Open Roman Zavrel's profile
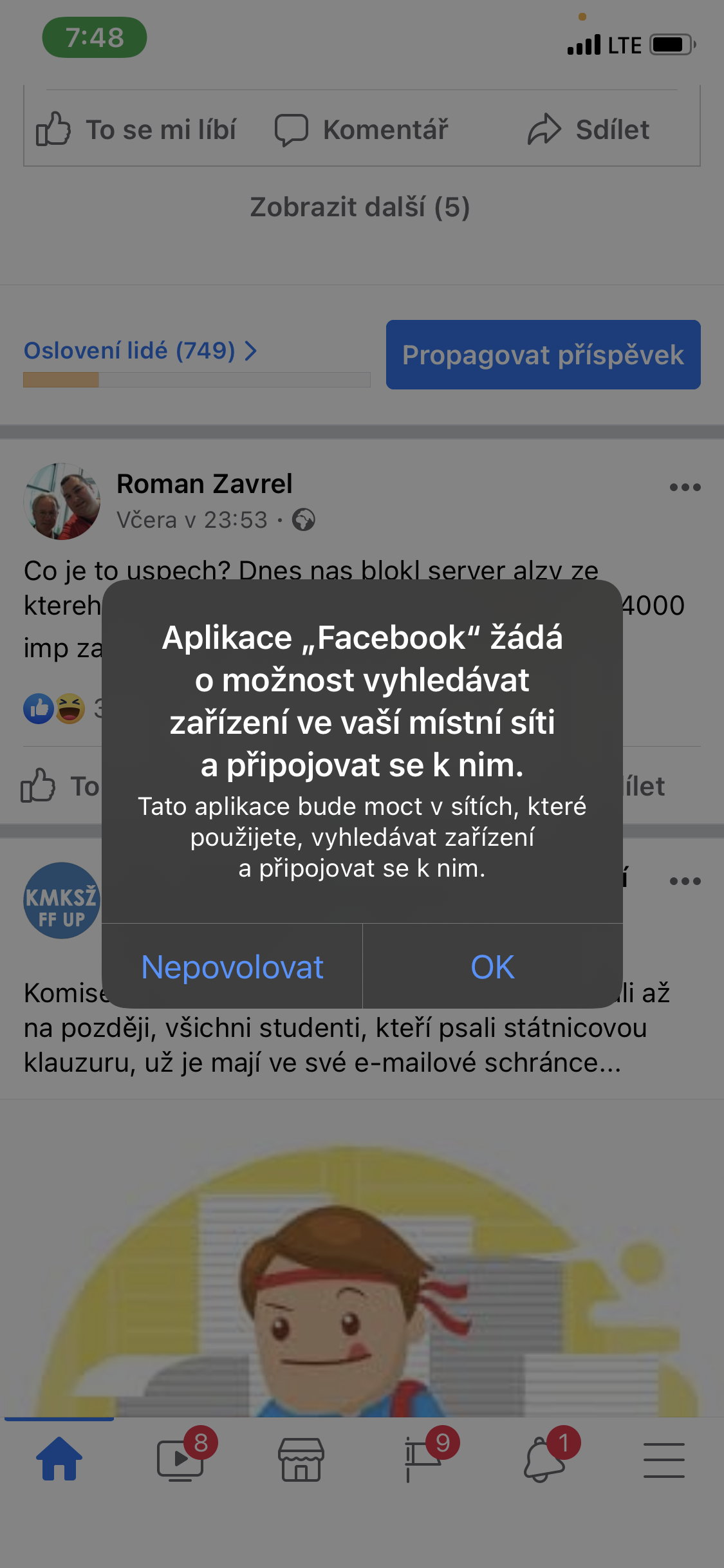 [x=205, y=483]
